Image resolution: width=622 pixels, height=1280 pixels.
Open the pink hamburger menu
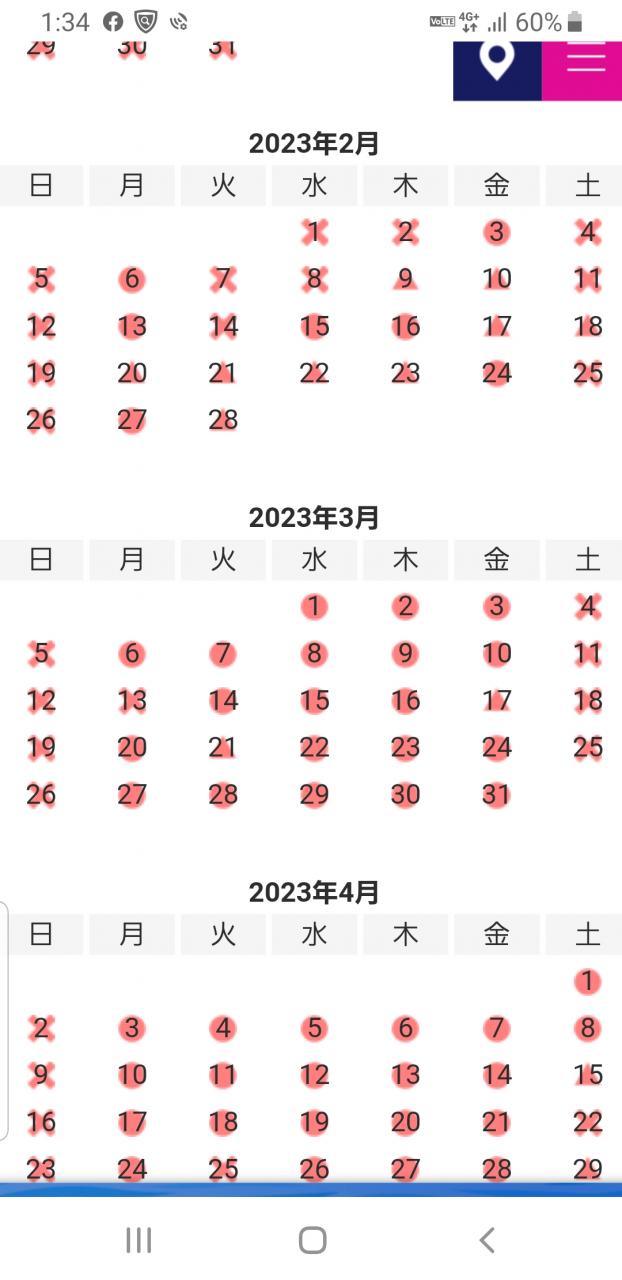(x=585, y=64)
